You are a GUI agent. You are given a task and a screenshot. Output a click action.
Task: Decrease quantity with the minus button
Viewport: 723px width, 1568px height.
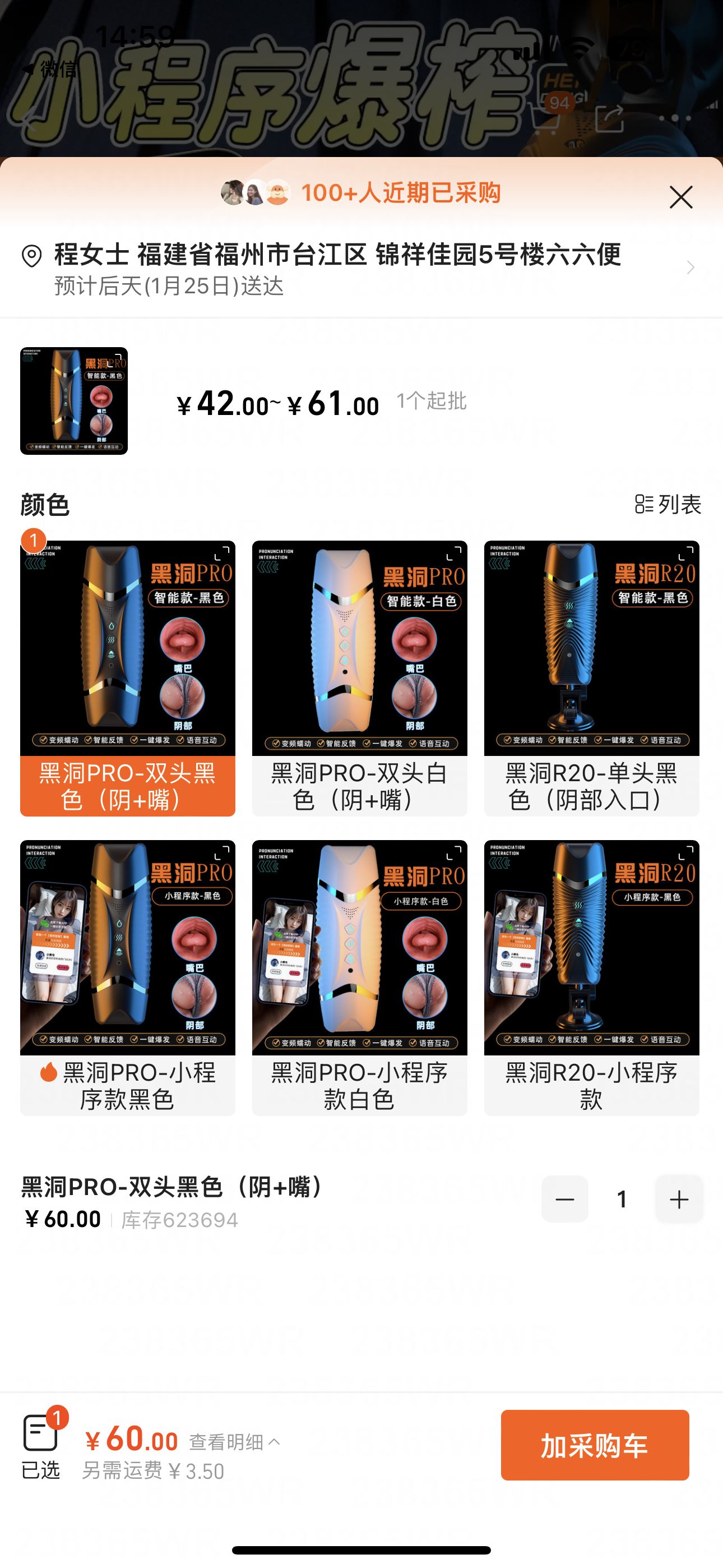pos(564,1199)
